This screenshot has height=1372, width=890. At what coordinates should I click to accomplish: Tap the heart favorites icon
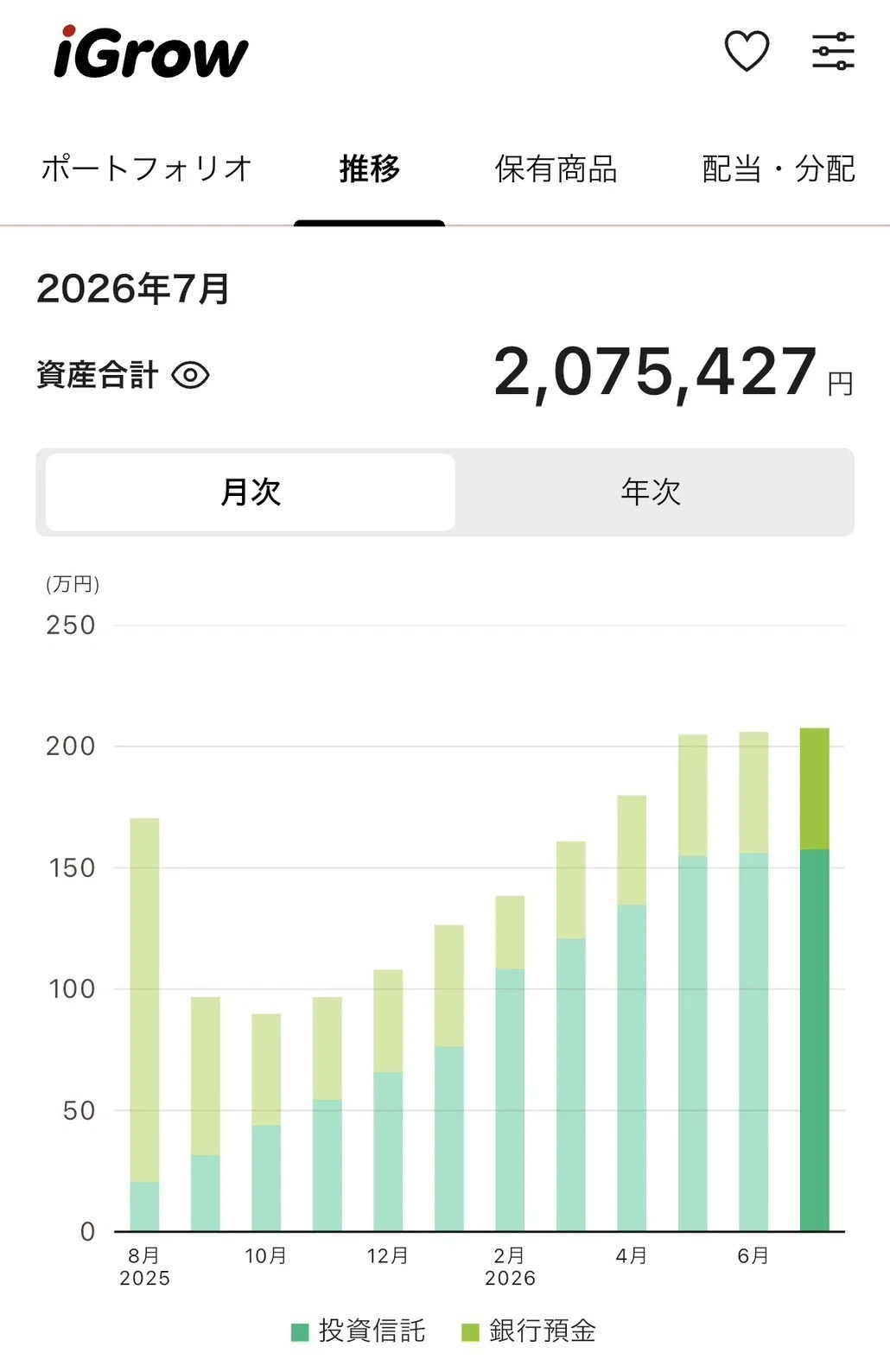coord(747,51)
